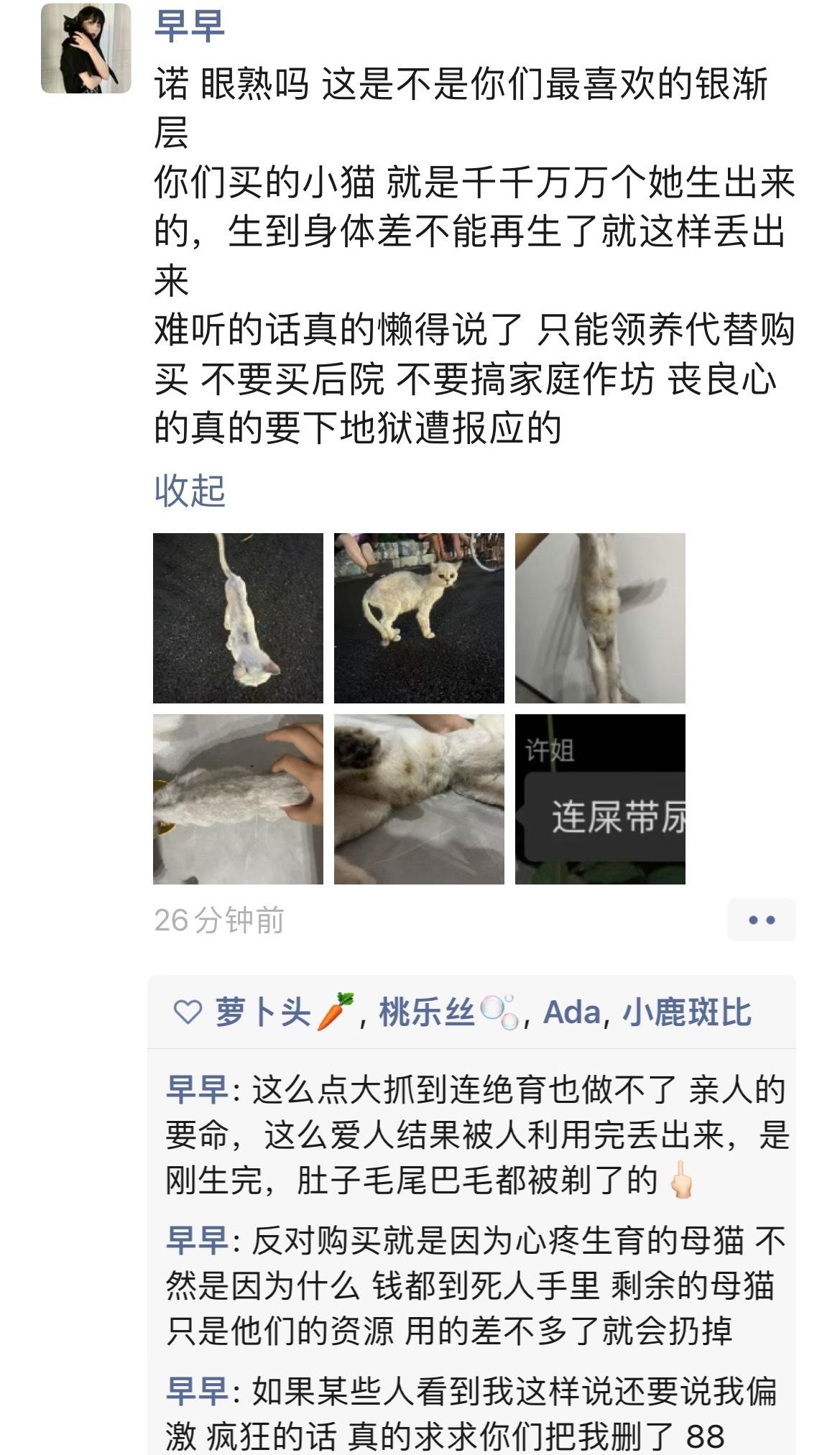Open 小鹿斑比's profile from the likes
The width and height of the screenshot is (840, 1455).
687,1012
